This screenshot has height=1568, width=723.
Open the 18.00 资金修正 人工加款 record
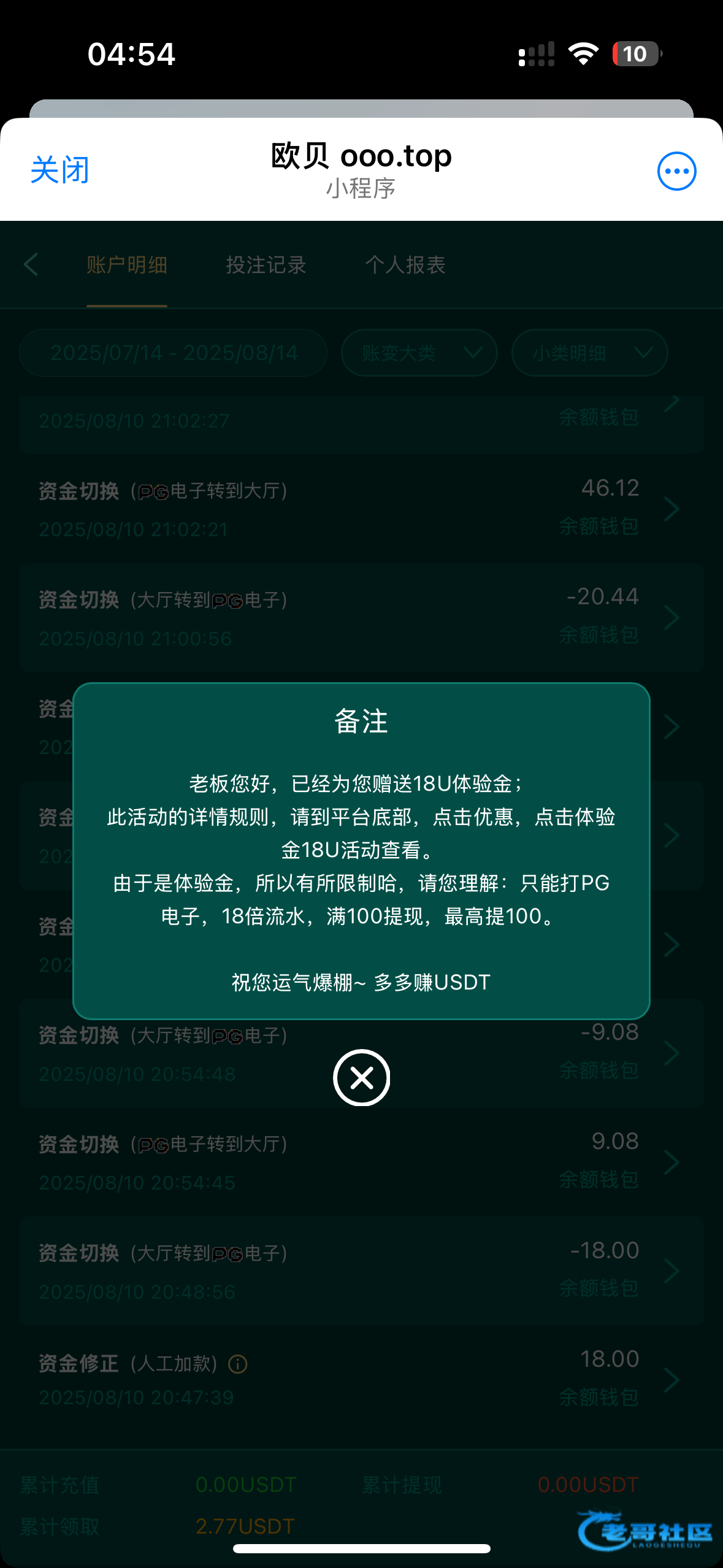click(361, 1380)
